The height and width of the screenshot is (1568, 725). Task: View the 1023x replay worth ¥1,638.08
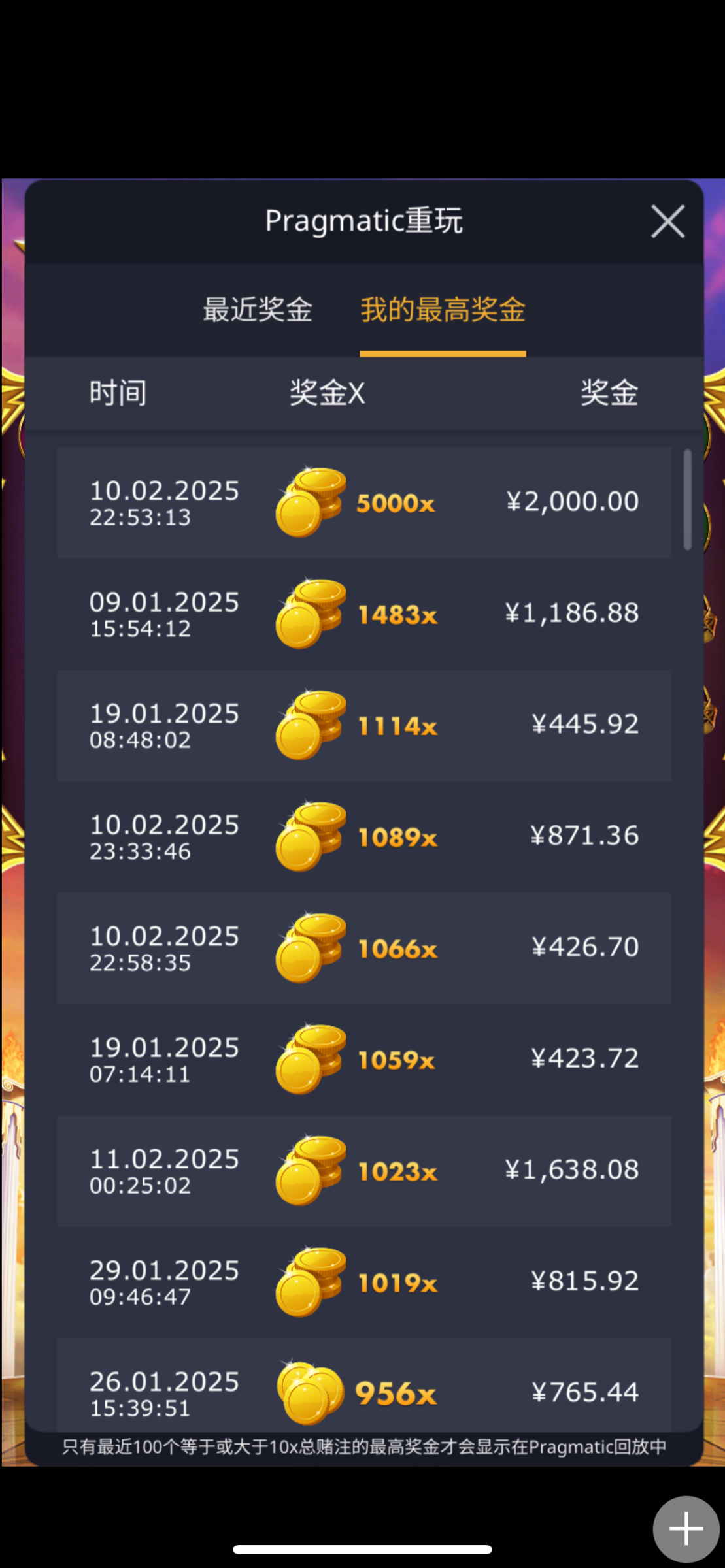tap(363, 1171)
